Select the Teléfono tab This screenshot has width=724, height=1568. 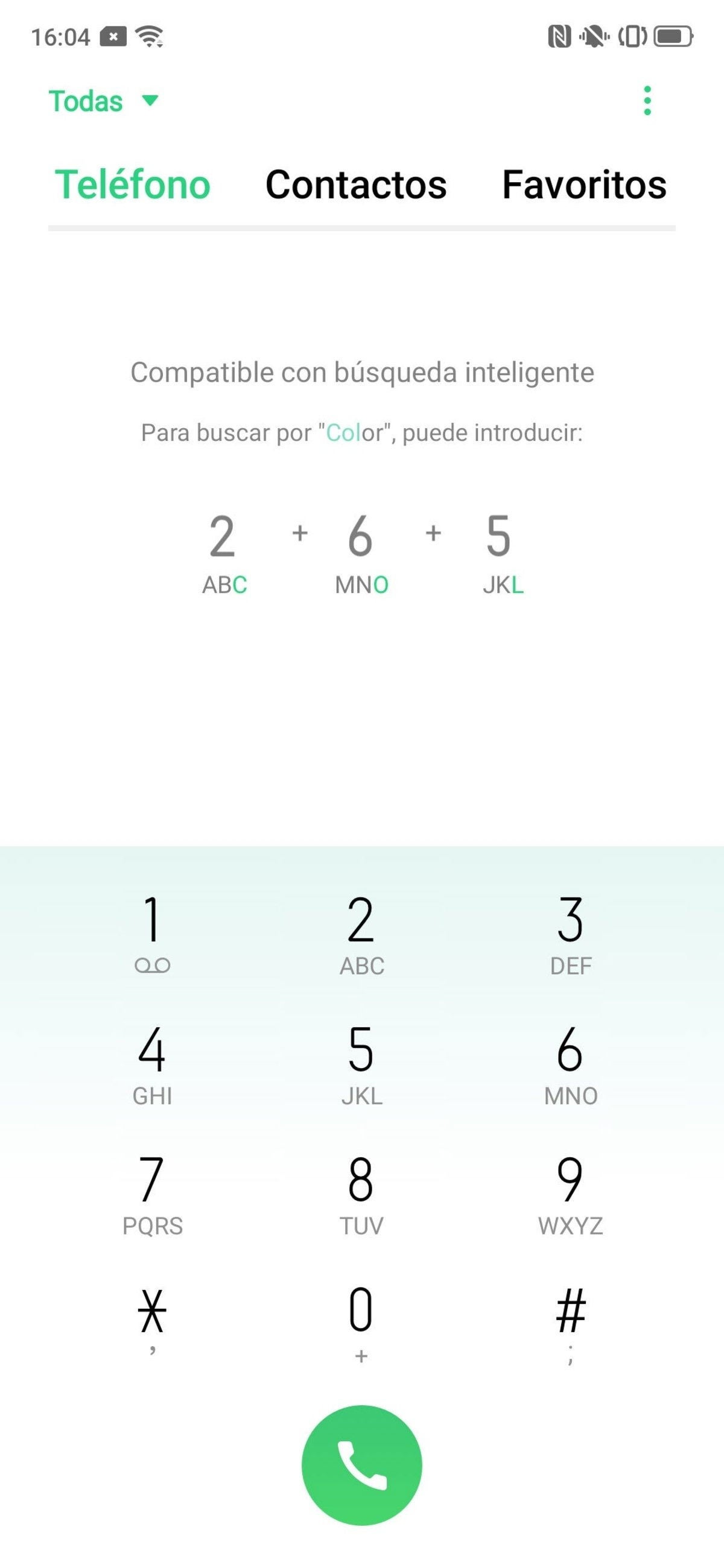[132, 185]
